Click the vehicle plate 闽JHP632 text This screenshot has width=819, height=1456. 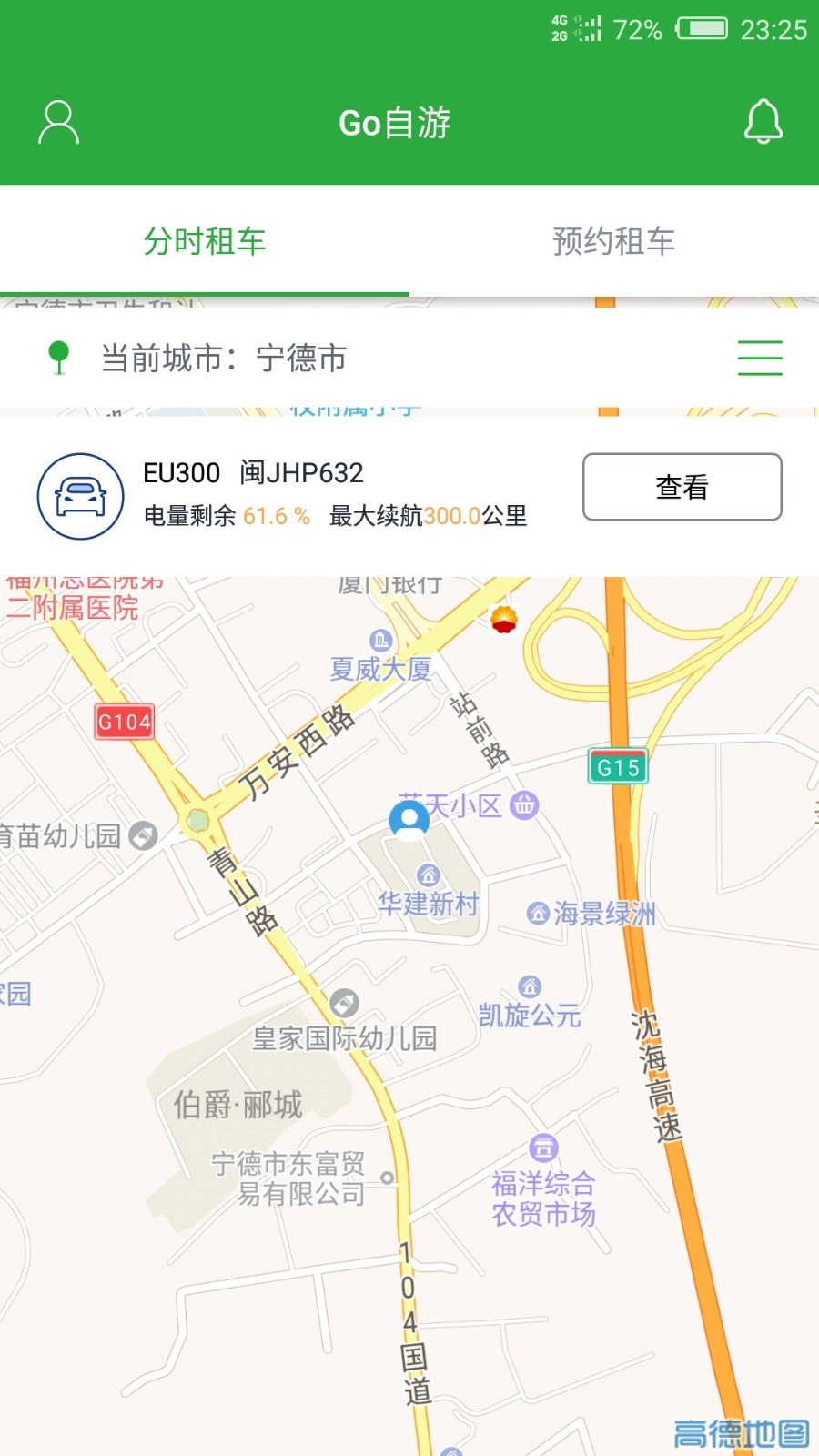tap(300, 471)
